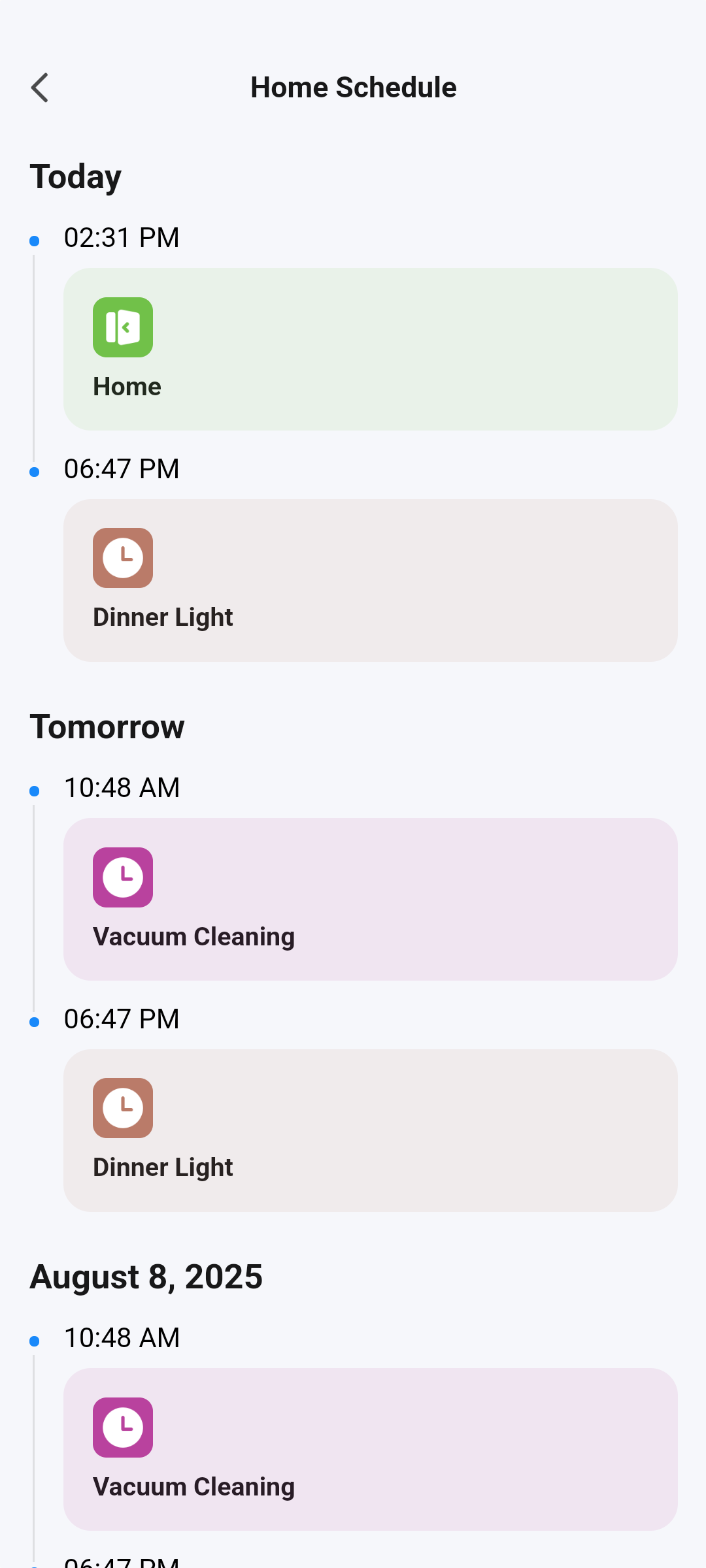Click the timeline dot beside 10:48 AM Tomorrow
The image size is (706, 1568).
click(x=35, y=791)
